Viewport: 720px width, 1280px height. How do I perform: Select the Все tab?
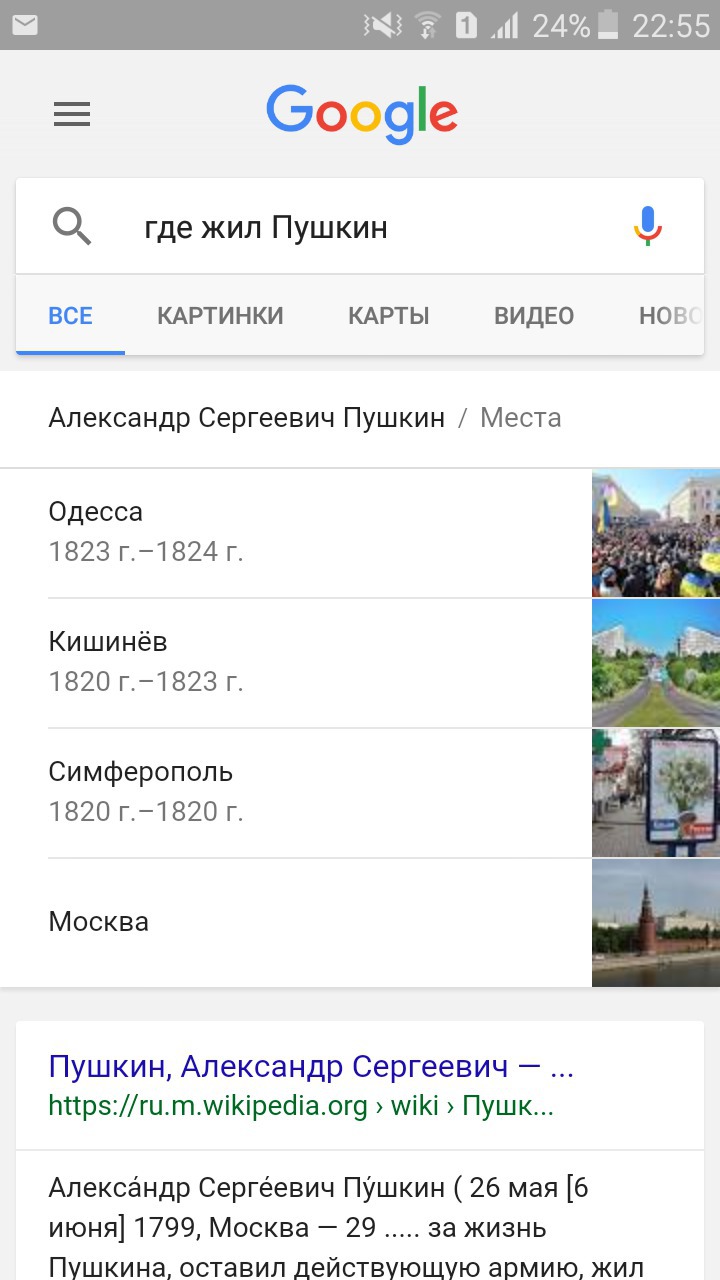(70, 316)
